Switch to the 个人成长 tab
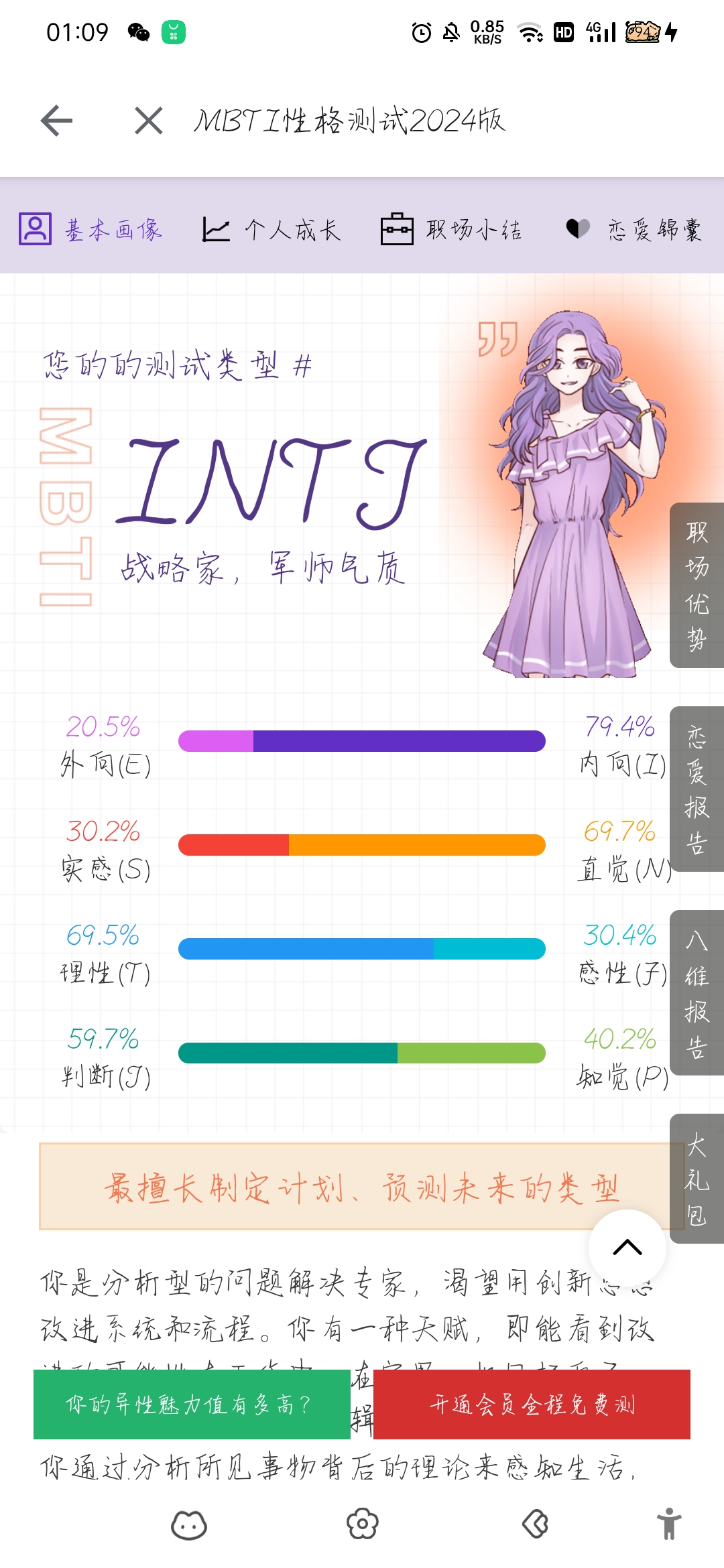The width and height of the screenshot is (724, 1568). (x=272, y=230)
